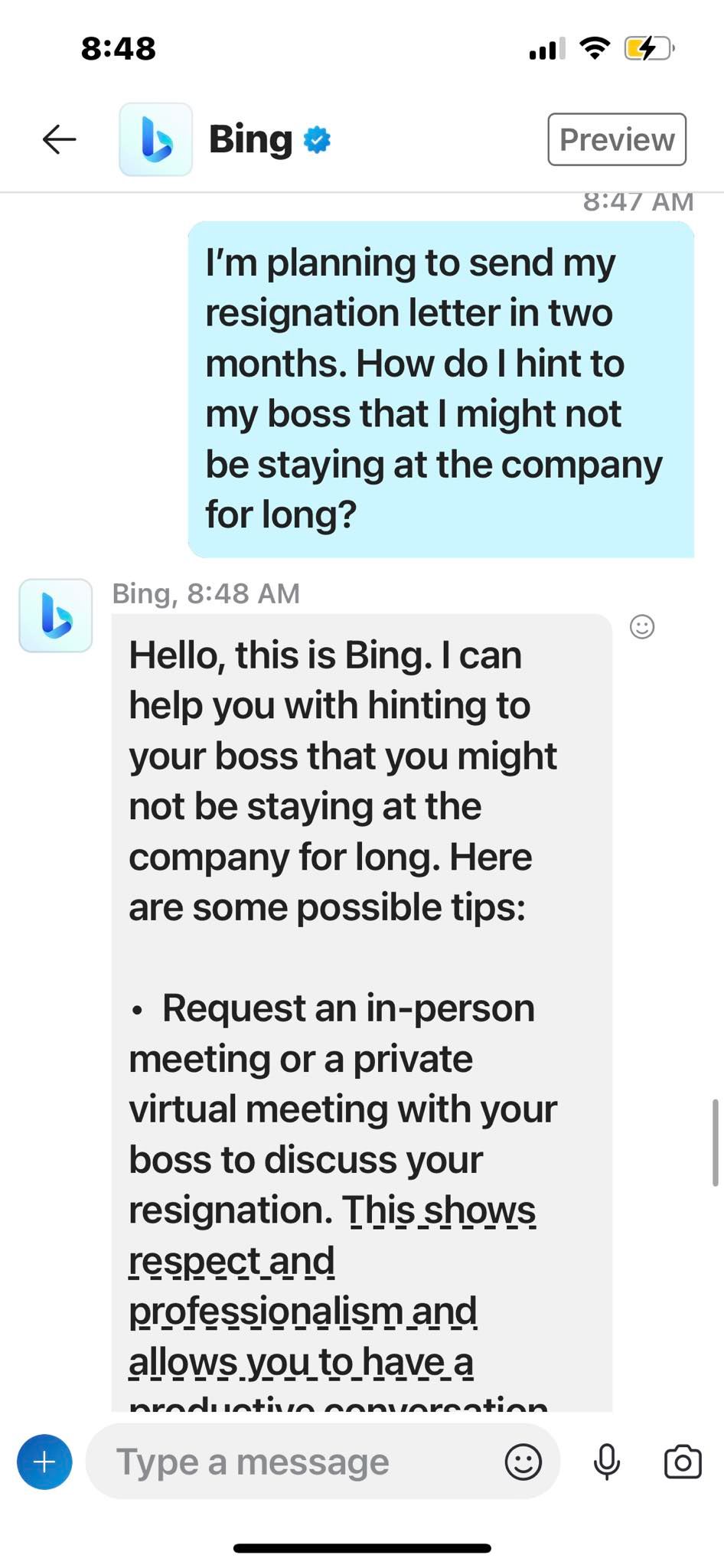
Task: Tap the back arrow to exit the chat
Action: 58,139
